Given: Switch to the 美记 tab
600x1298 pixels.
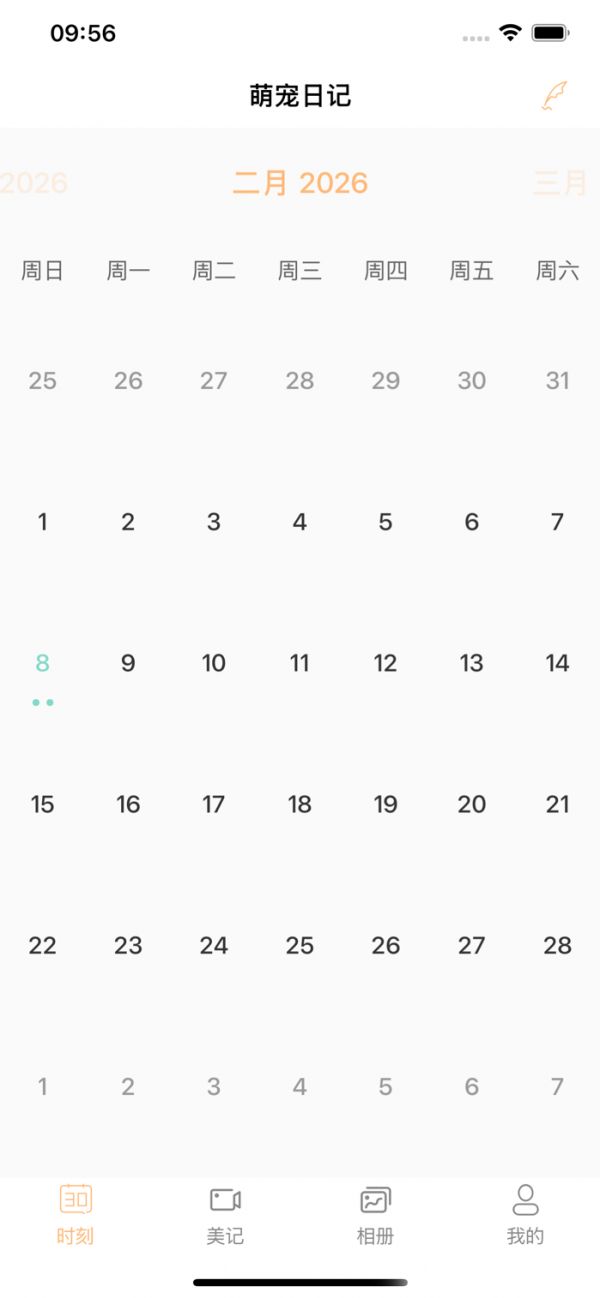Looking at the screenshot, I should [225, 1214].
